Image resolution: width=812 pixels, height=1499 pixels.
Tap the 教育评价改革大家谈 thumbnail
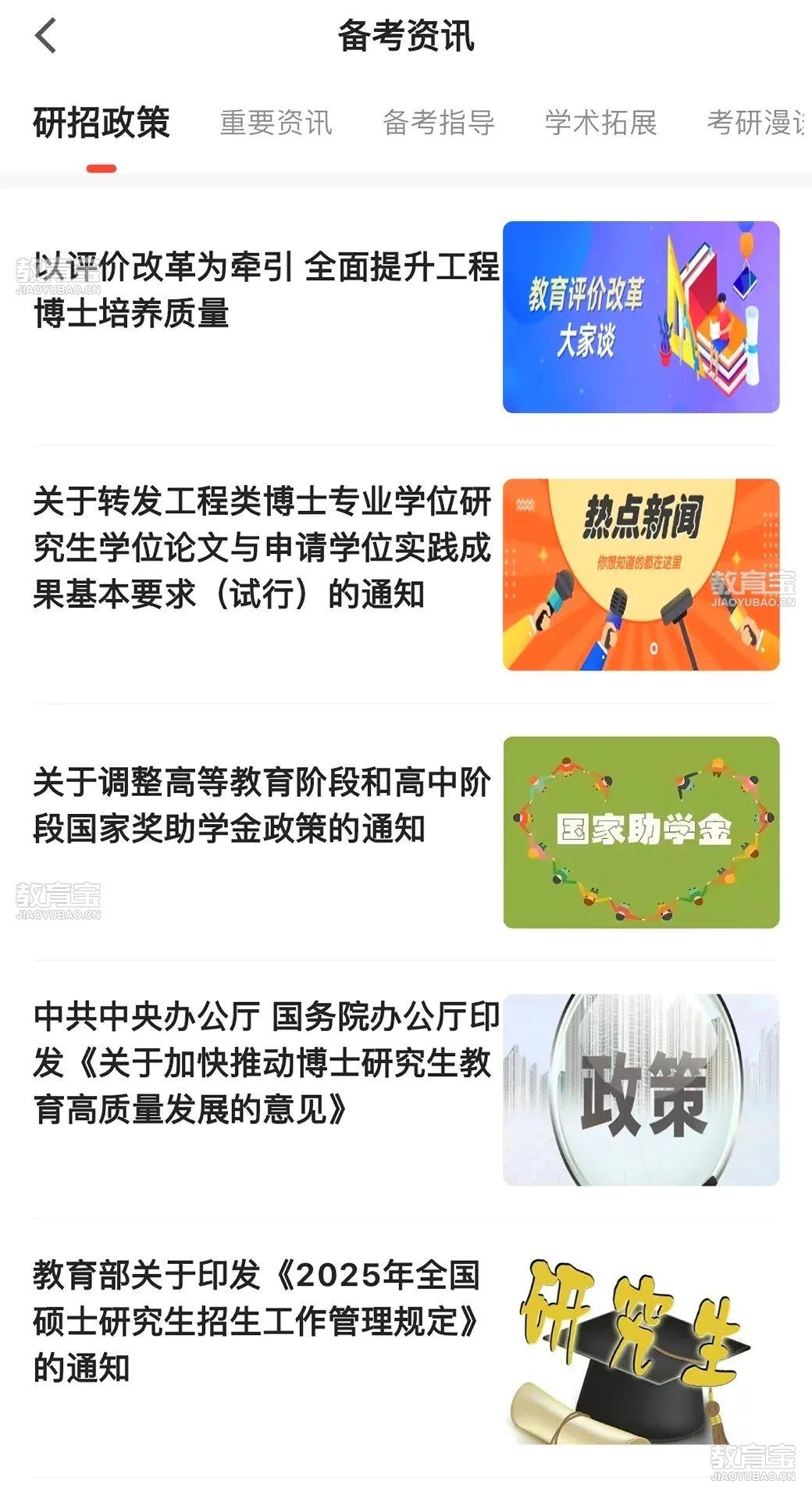pos(641,317)
